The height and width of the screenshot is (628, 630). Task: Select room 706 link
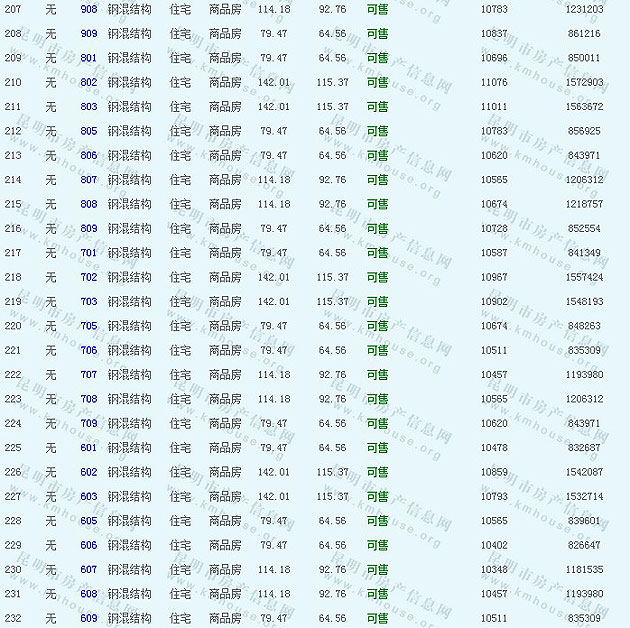[89, 350]
